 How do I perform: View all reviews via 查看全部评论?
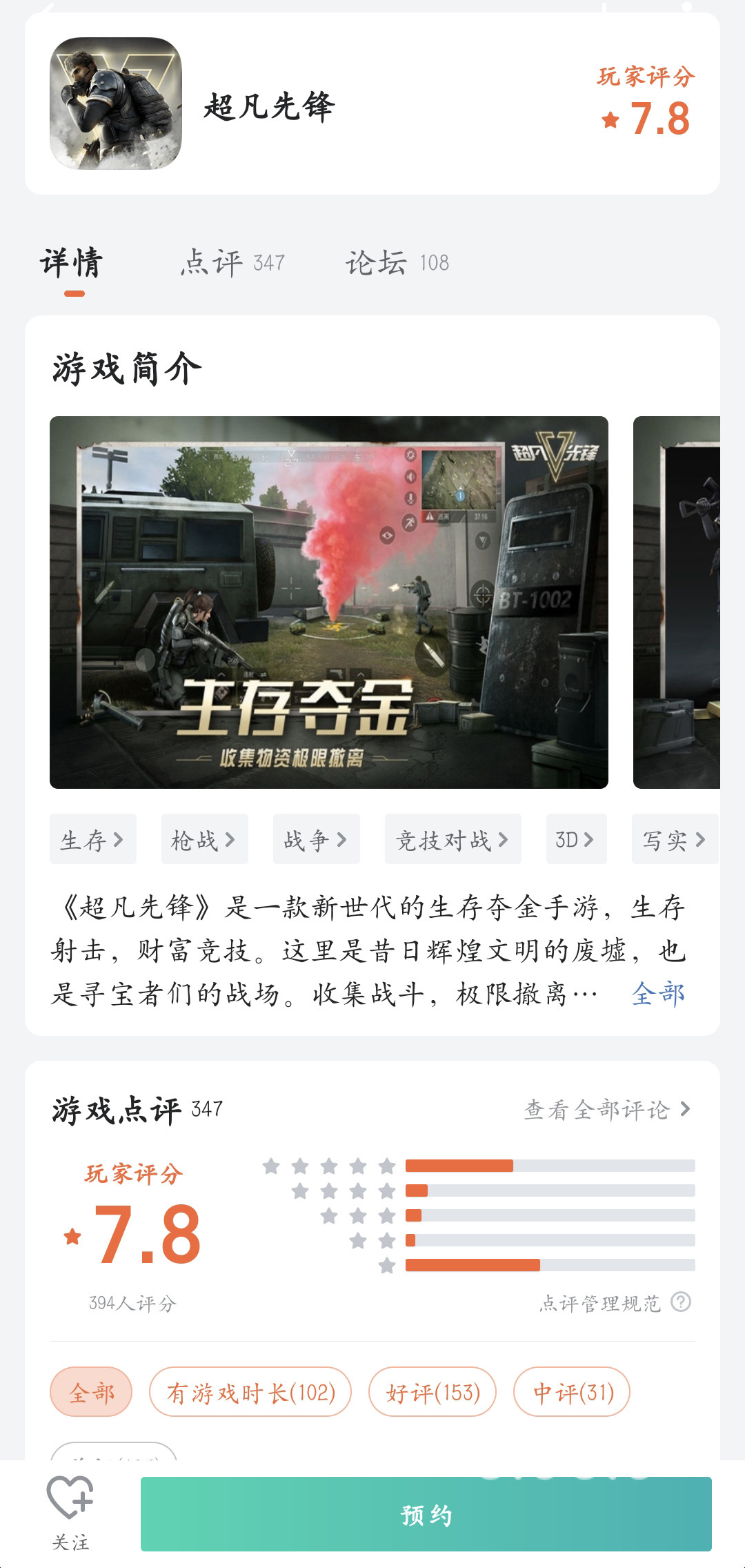(607, 1109)
